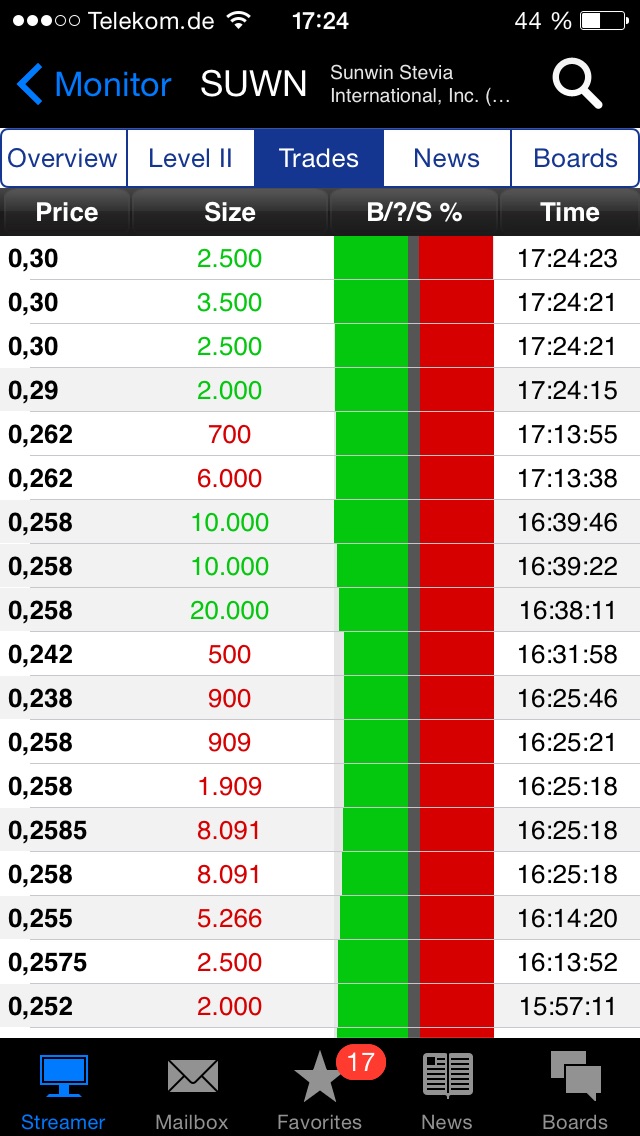Select the Trades tab
Screen dimensions: 640x1136
click(x=319, y=158)
